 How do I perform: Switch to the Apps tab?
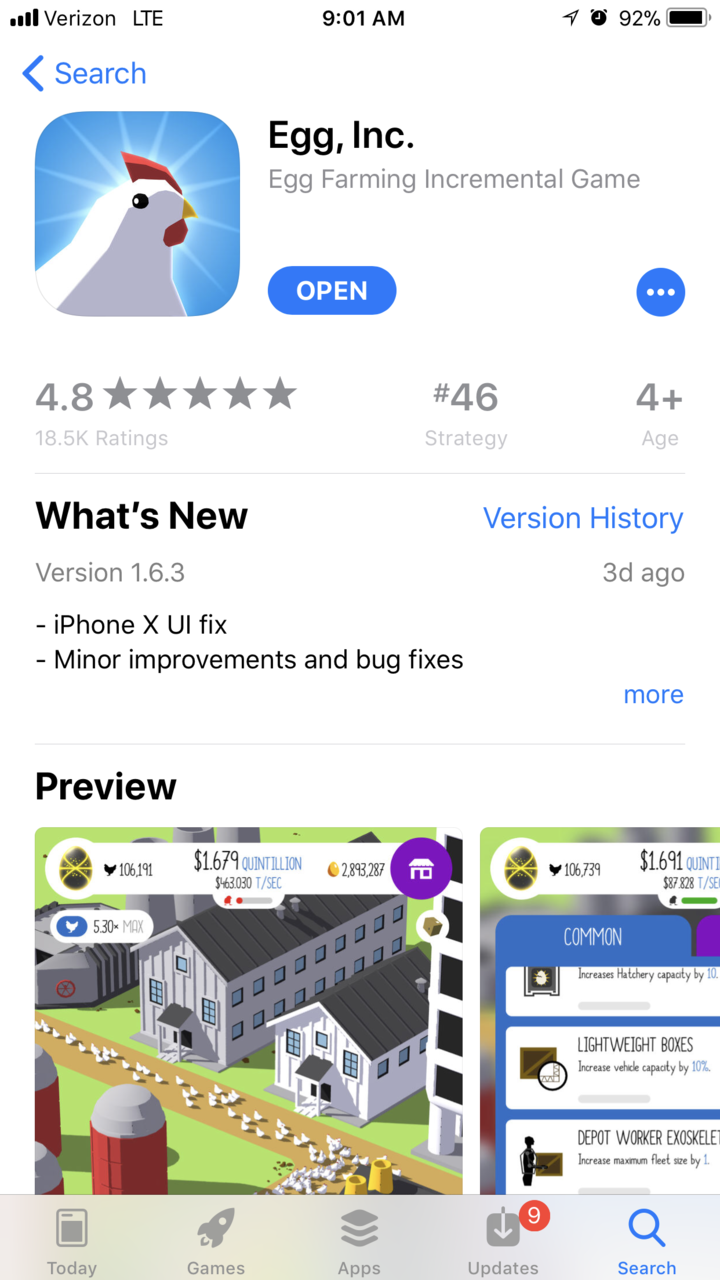click(x=359, y=1240)
